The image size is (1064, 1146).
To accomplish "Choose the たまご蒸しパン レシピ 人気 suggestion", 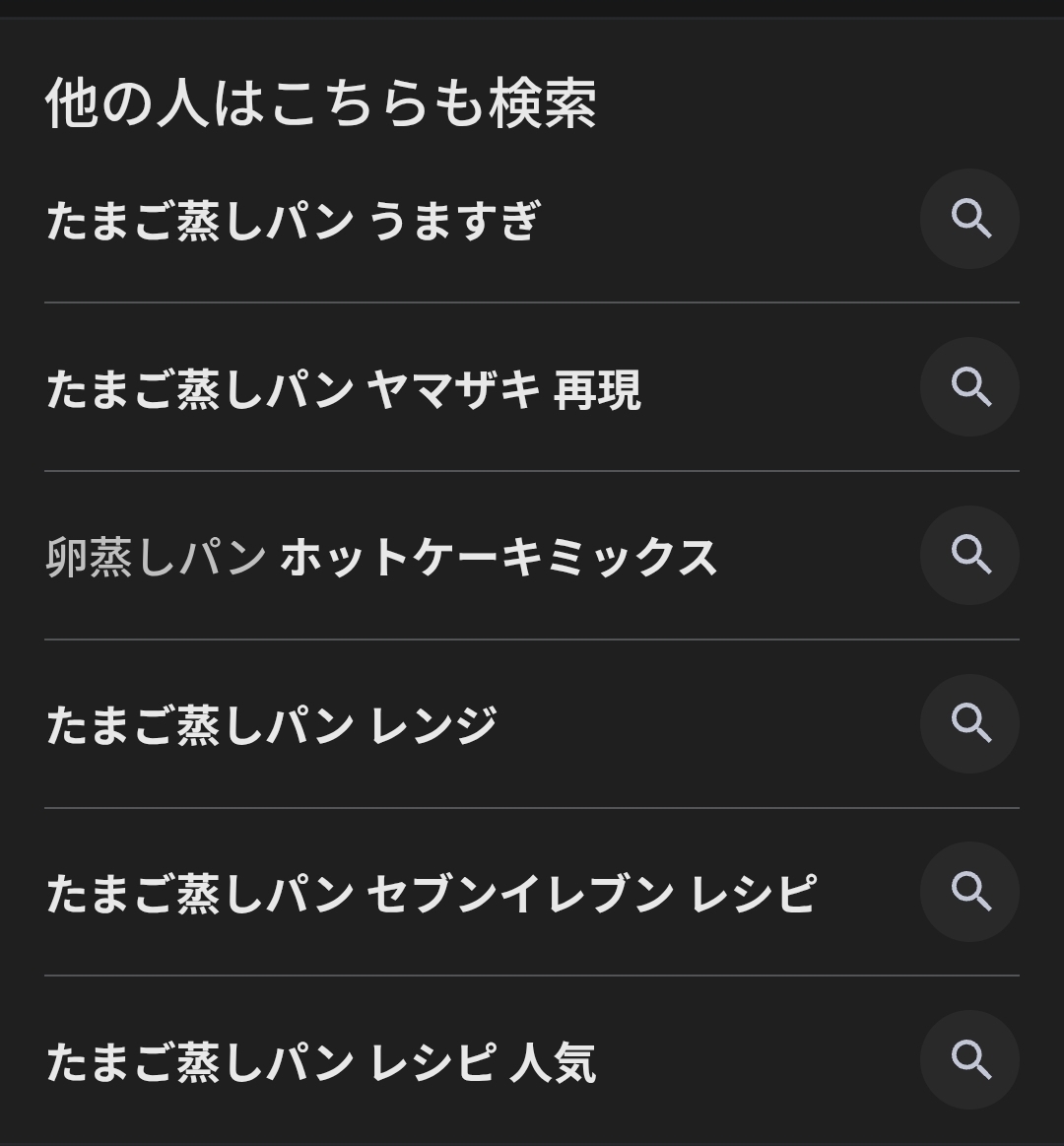I will (321, 1062).
